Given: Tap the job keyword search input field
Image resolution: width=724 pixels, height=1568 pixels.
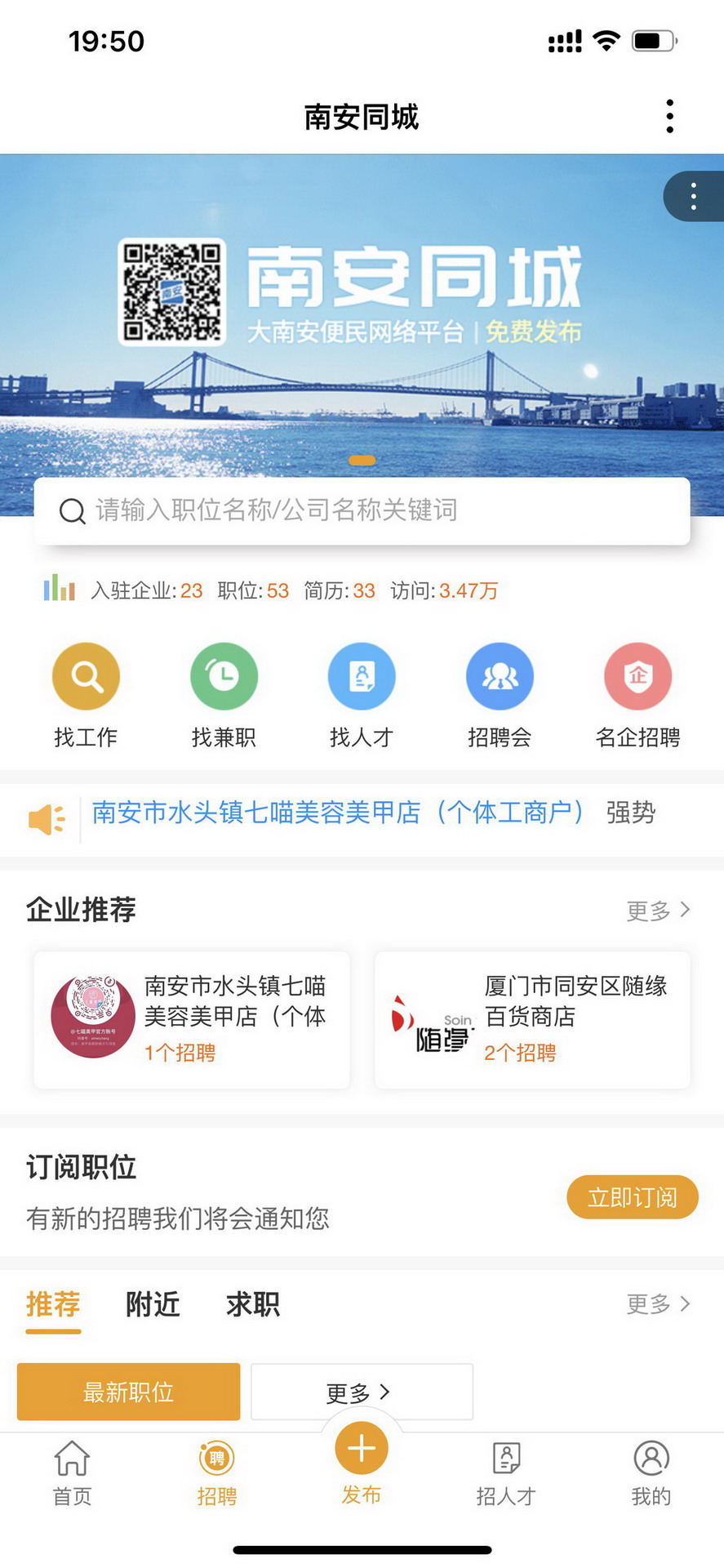Looking at the screenshot, I should (x=362, y=511).
